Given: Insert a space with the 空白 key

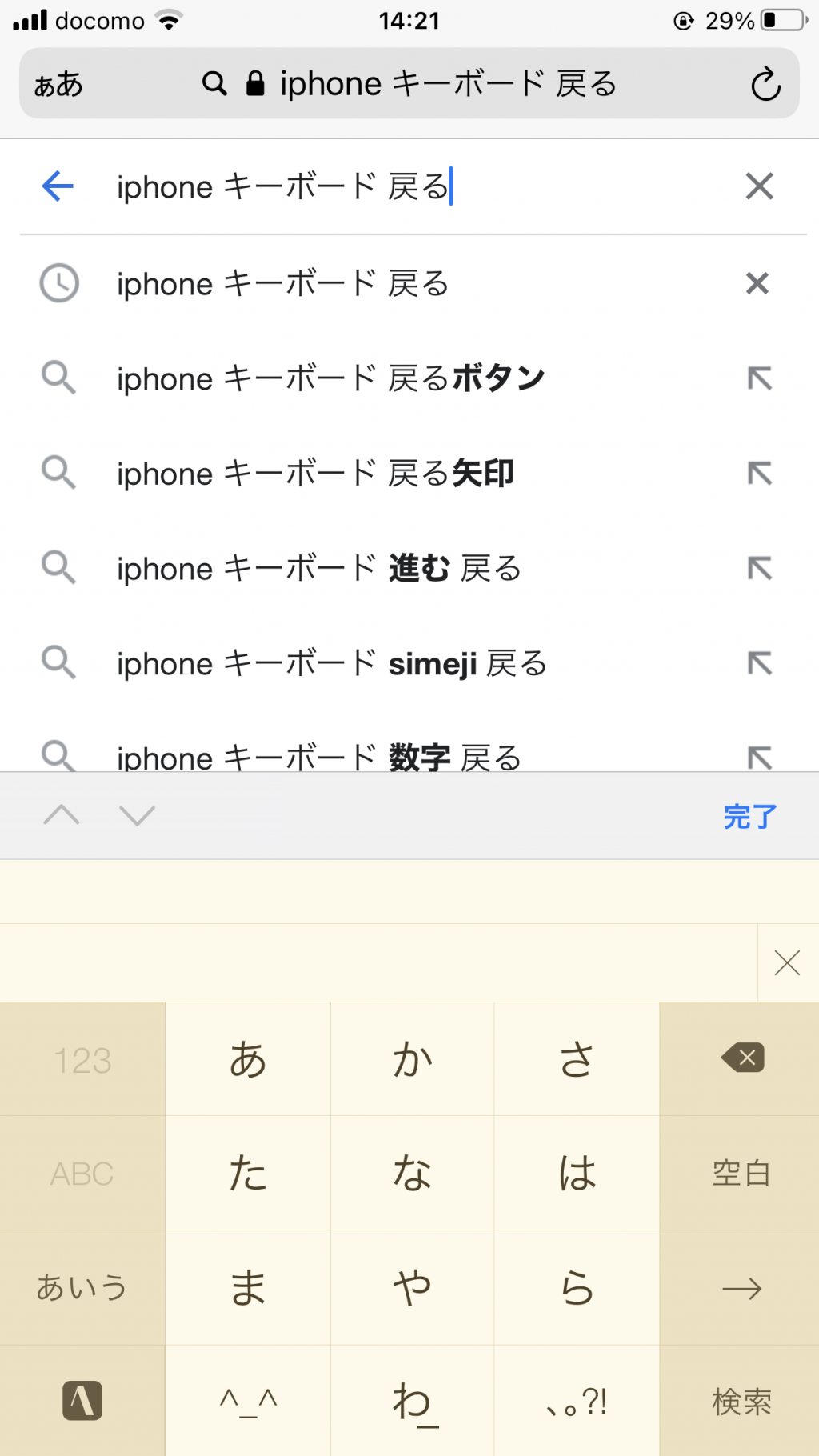Looking at the screenshot, I should (740, 1173).
